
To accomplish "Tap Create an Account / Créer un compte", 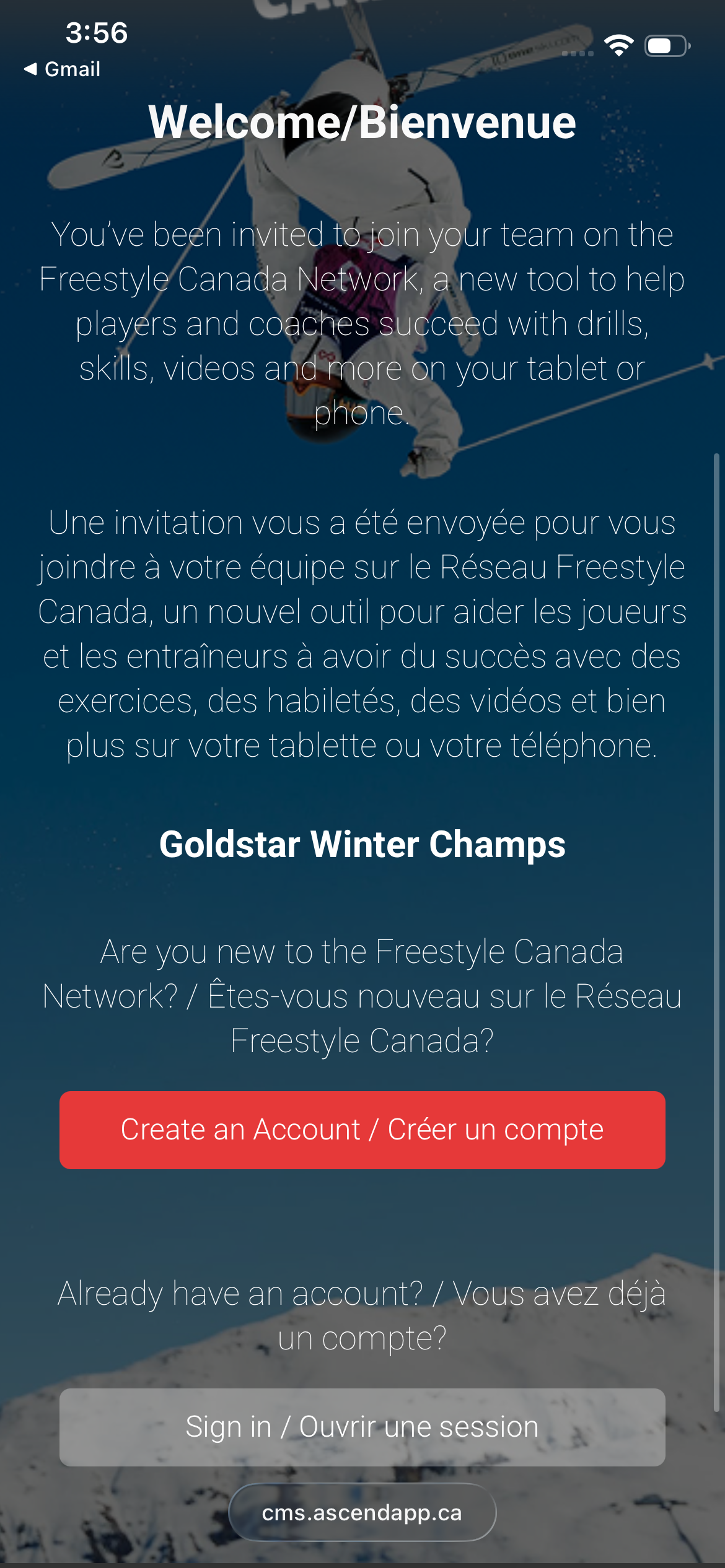I will 362,1130.
